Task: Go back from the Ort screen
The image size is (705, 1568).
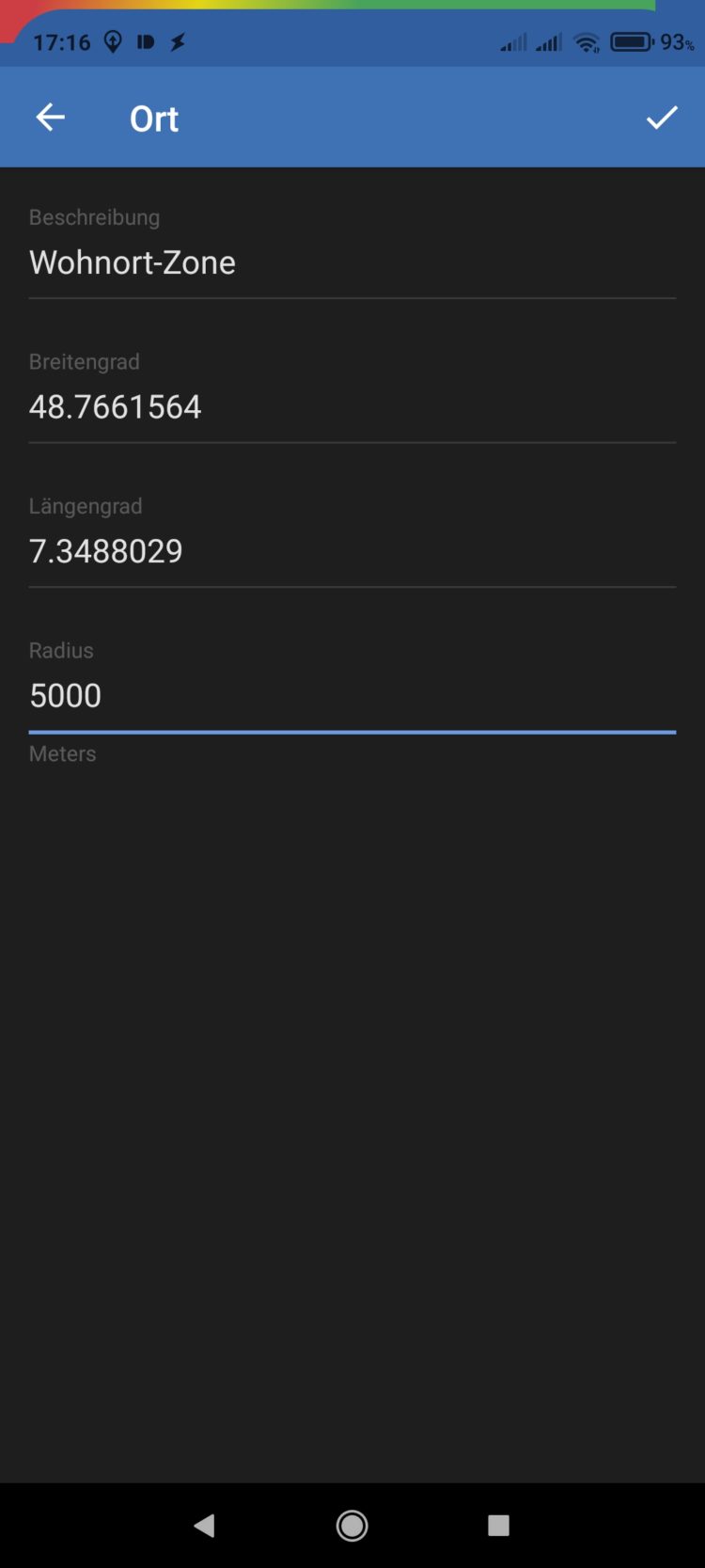Action: 51,118
